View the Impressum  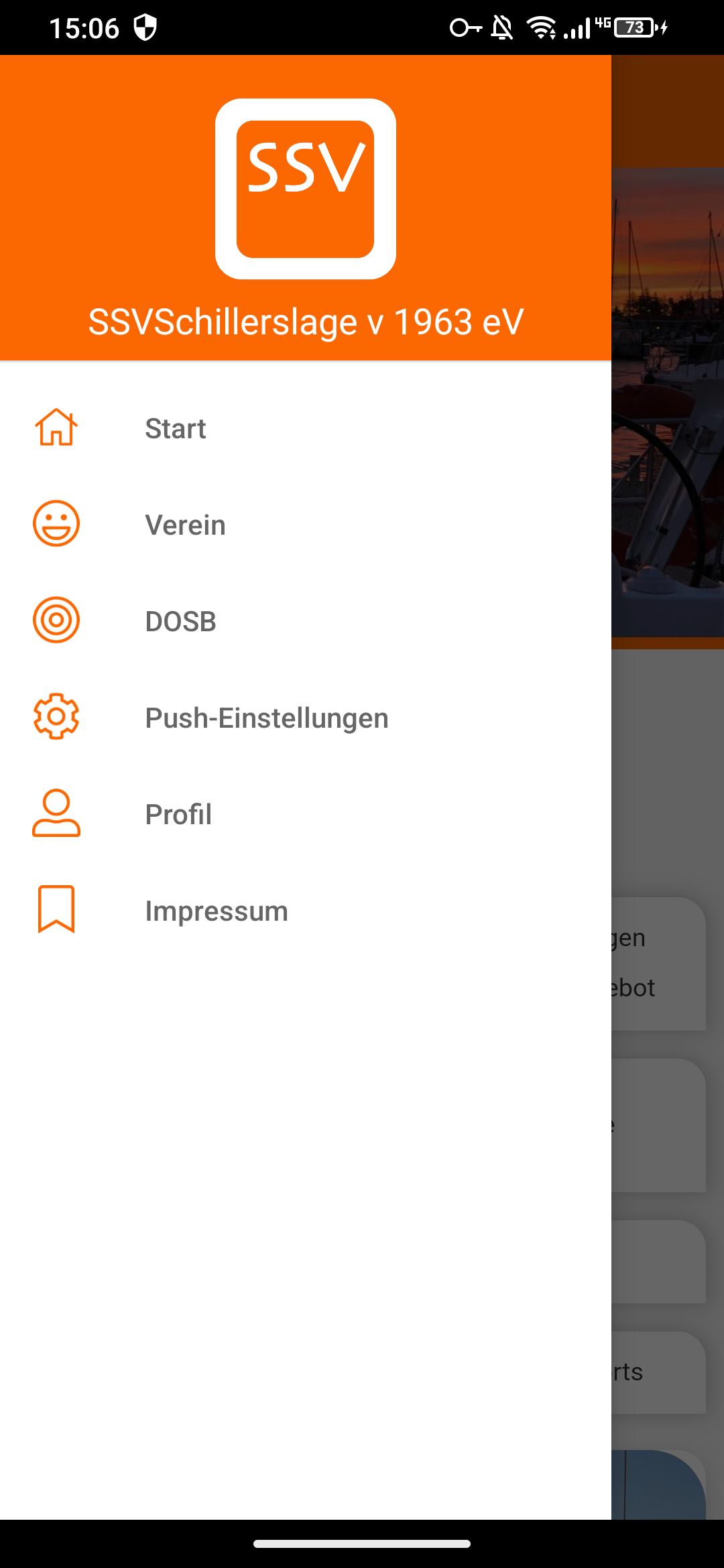tap(306, 911)
